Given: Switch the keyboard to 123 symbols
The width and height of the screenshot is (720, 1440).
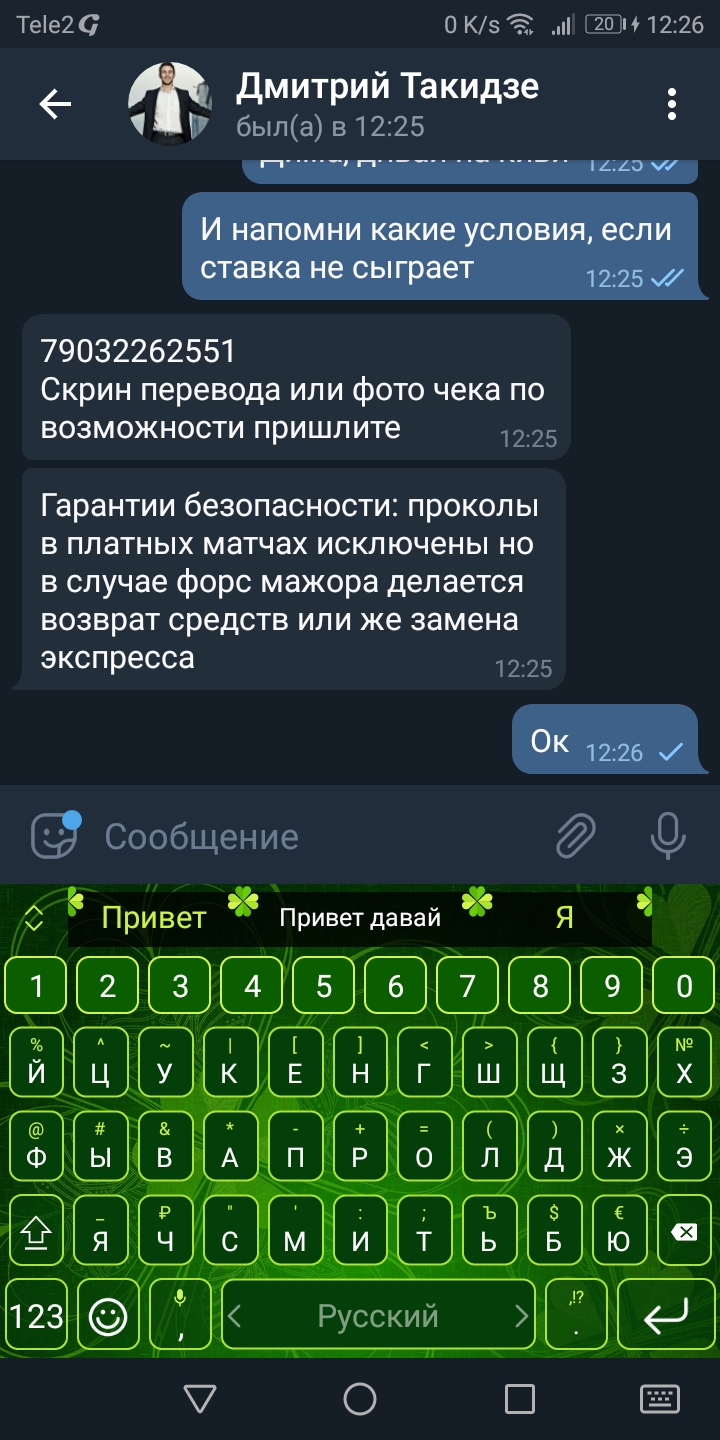Looking at the screenshot, I should 37,1317.
